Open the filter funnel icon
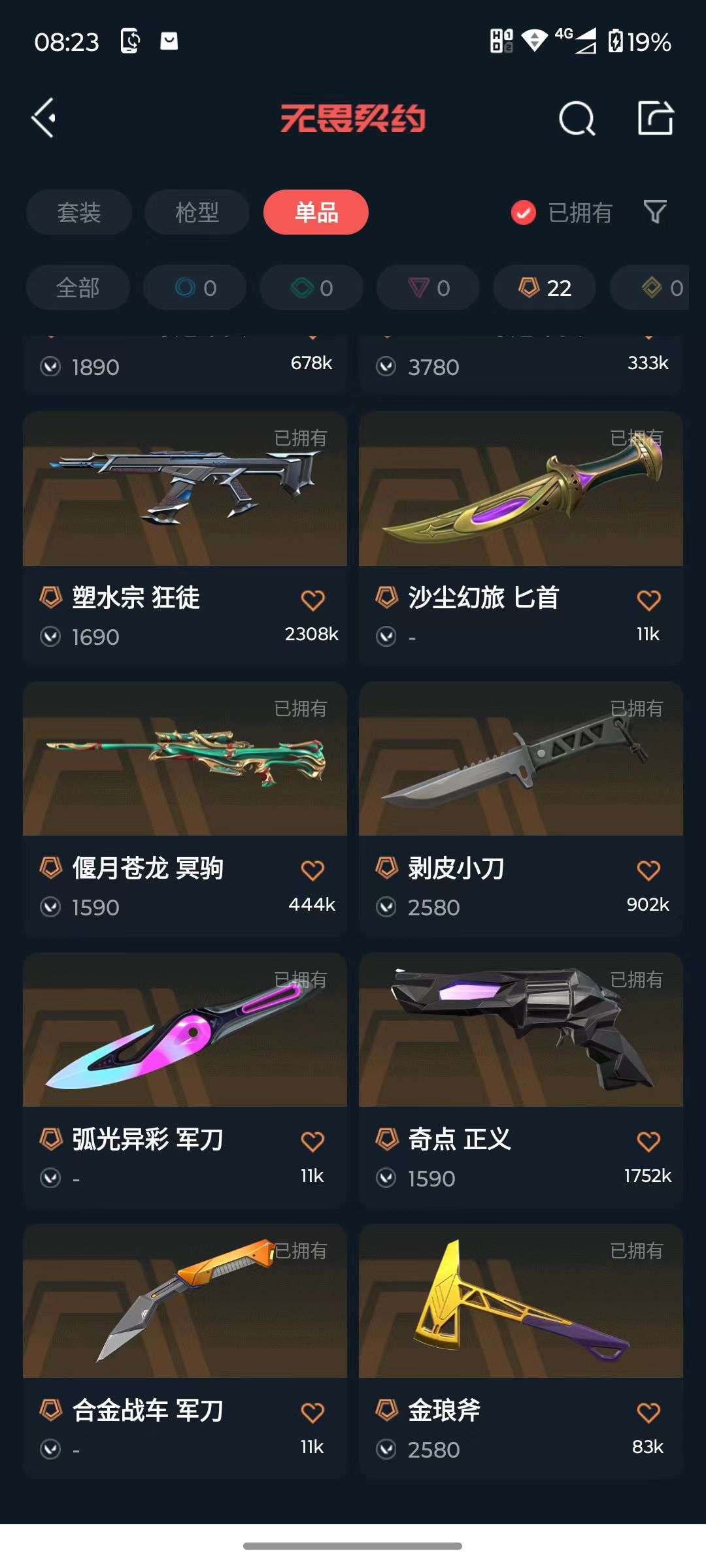The height and width of the screenshot is (1568, 706). [654, 212]
